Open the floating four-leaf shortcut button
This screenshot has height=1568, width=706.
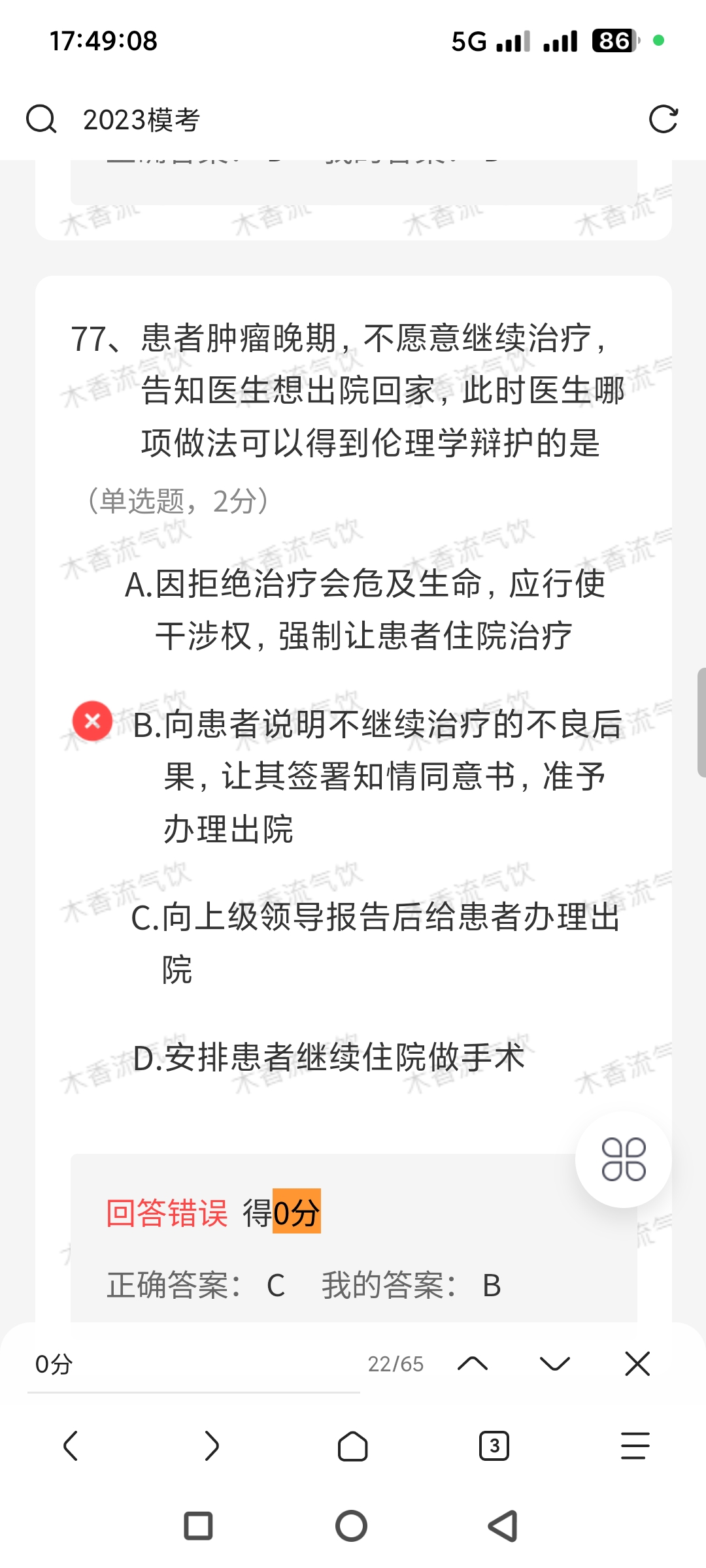[623, 1160]
